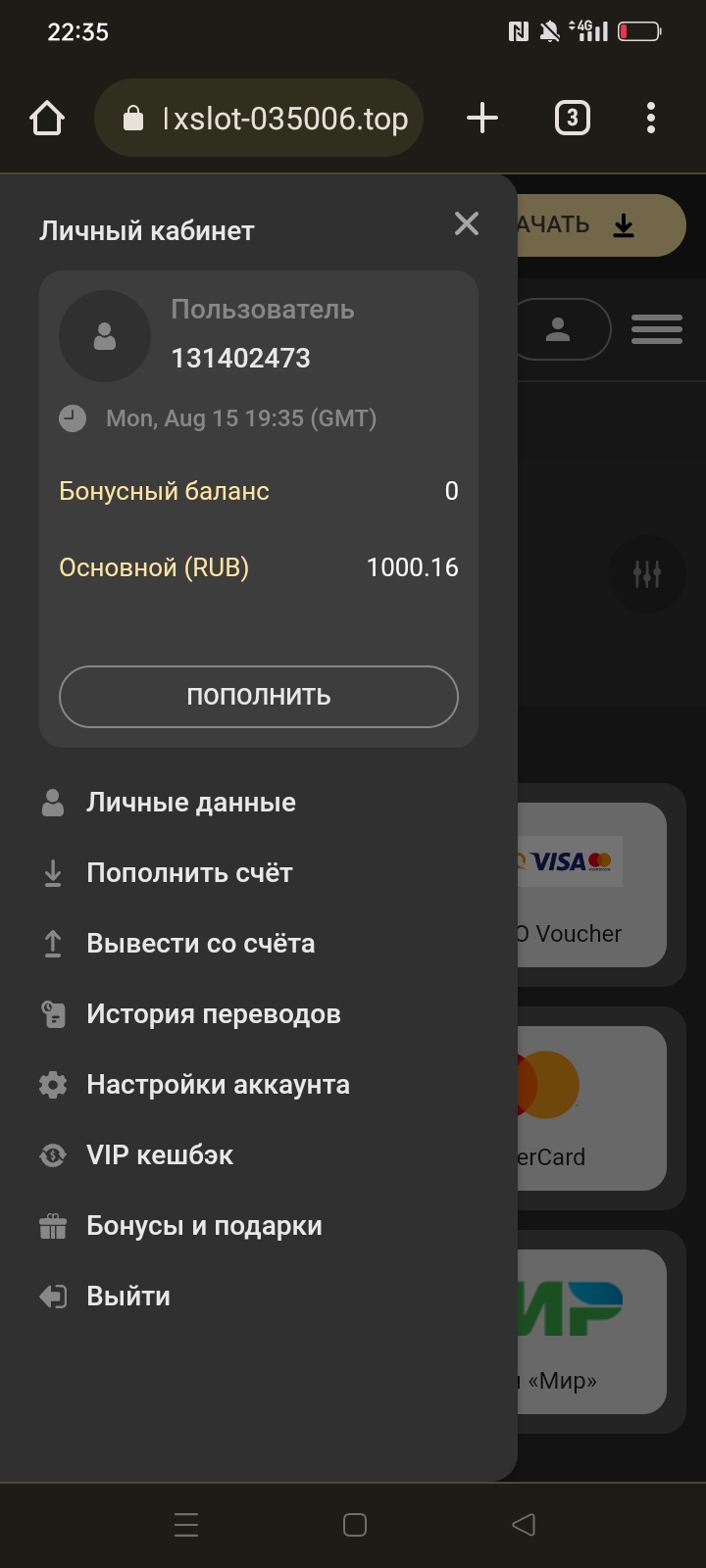Open Личные данные via the person icon

pyautogui.click(x=52, y=802)
